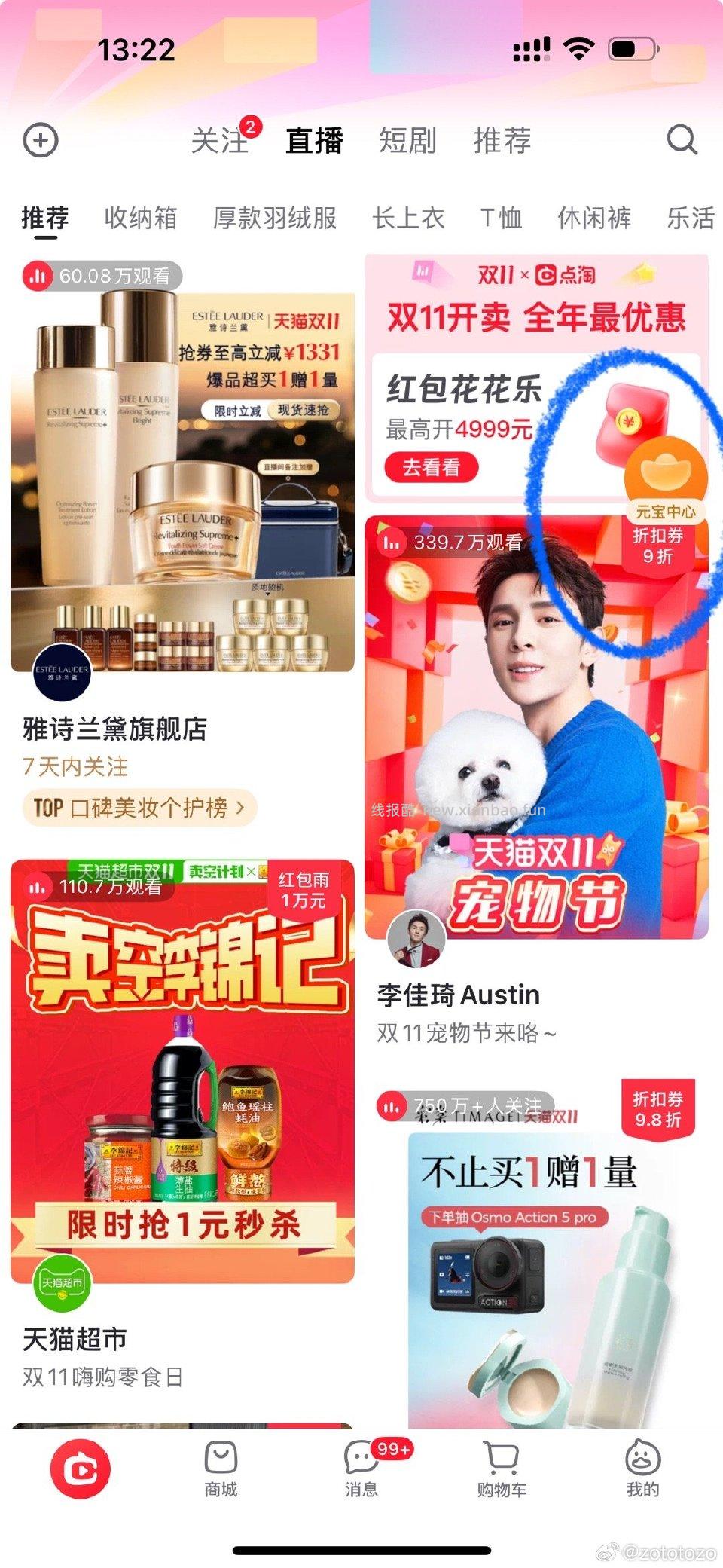Viewport: 723px width, 1568px height.
Task: Select the 厚款羽绒服 category filter
Action: (x=275, y=219)
